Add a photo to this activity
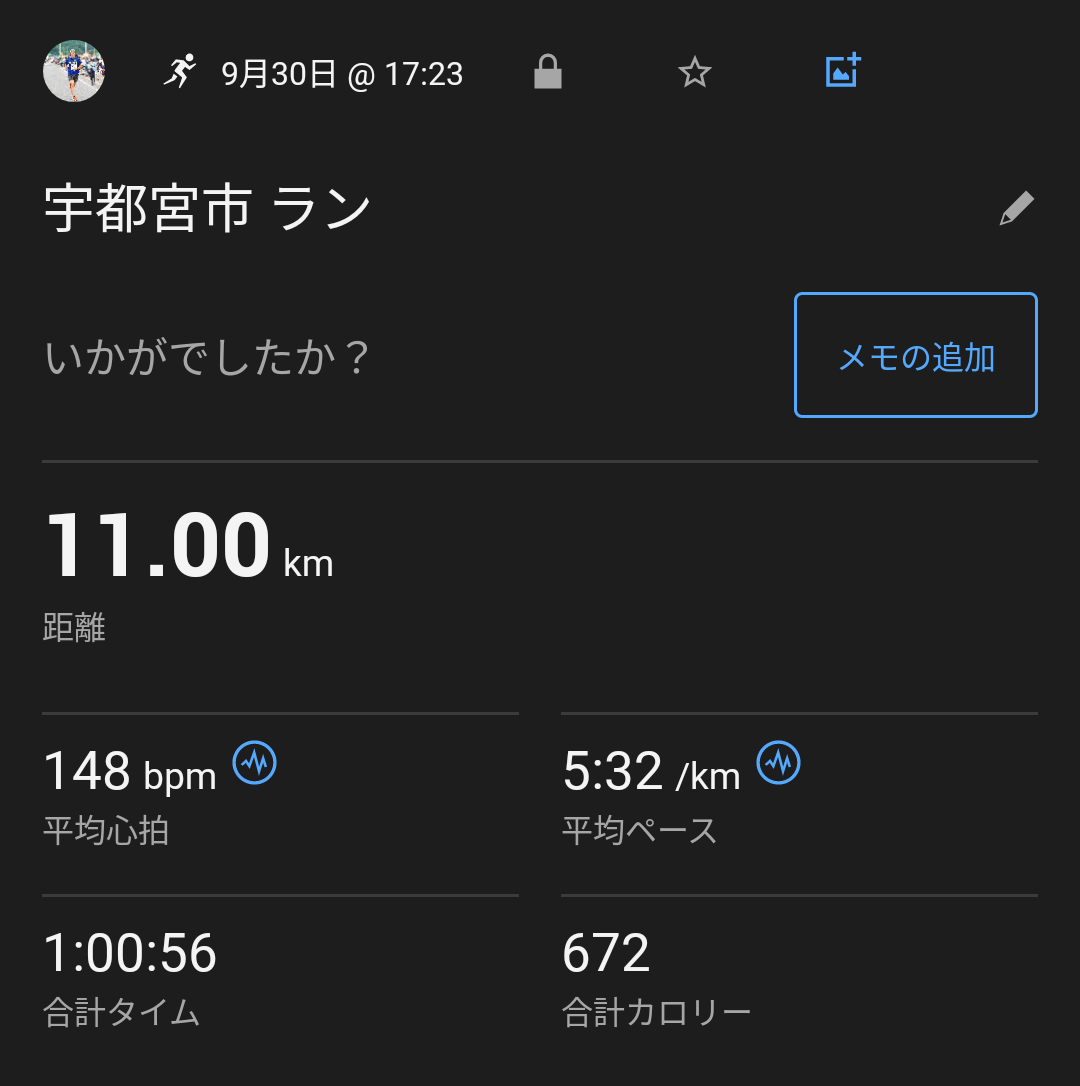This screenshot has width=1080, height=1086. point(843,71)
